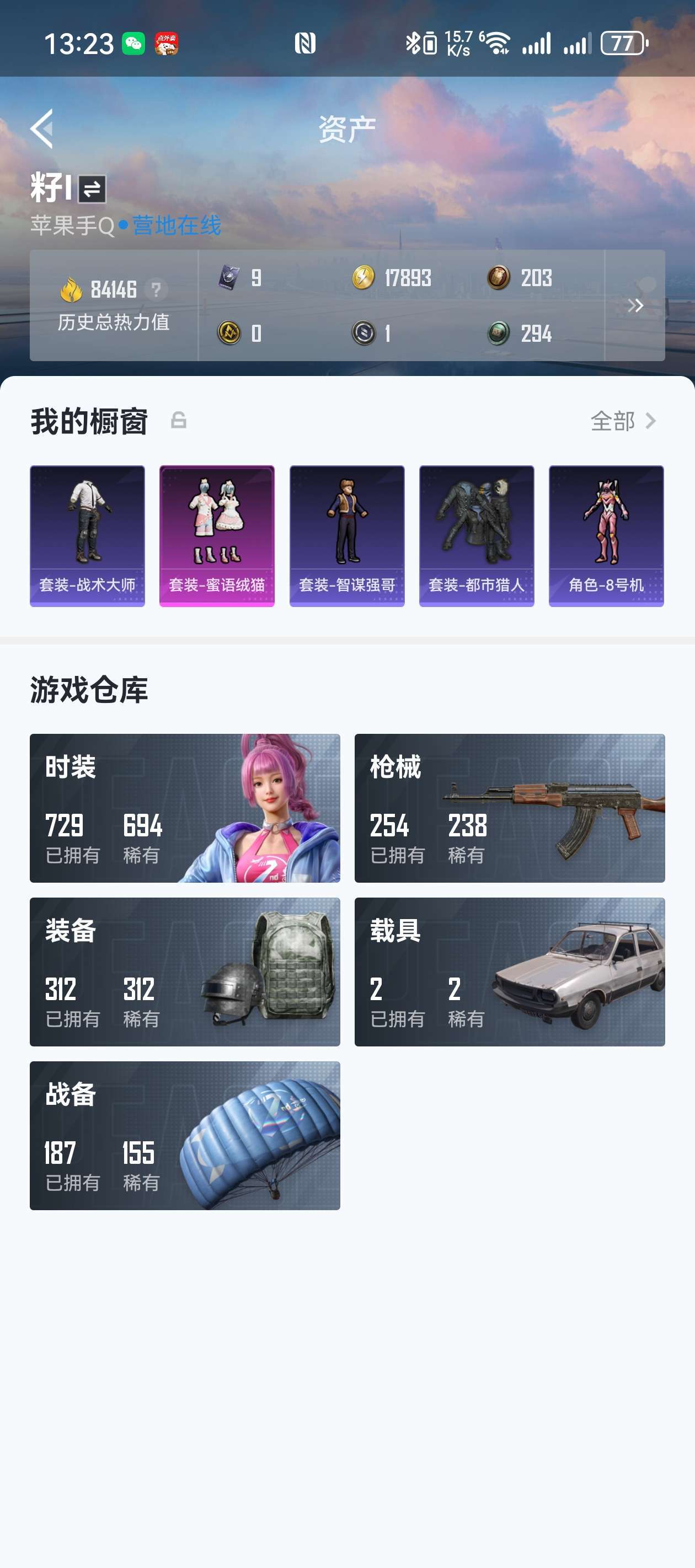Open the 装备 warehouse card
The height and width of the screenshot is (1568, 695).
coord(185,971)
